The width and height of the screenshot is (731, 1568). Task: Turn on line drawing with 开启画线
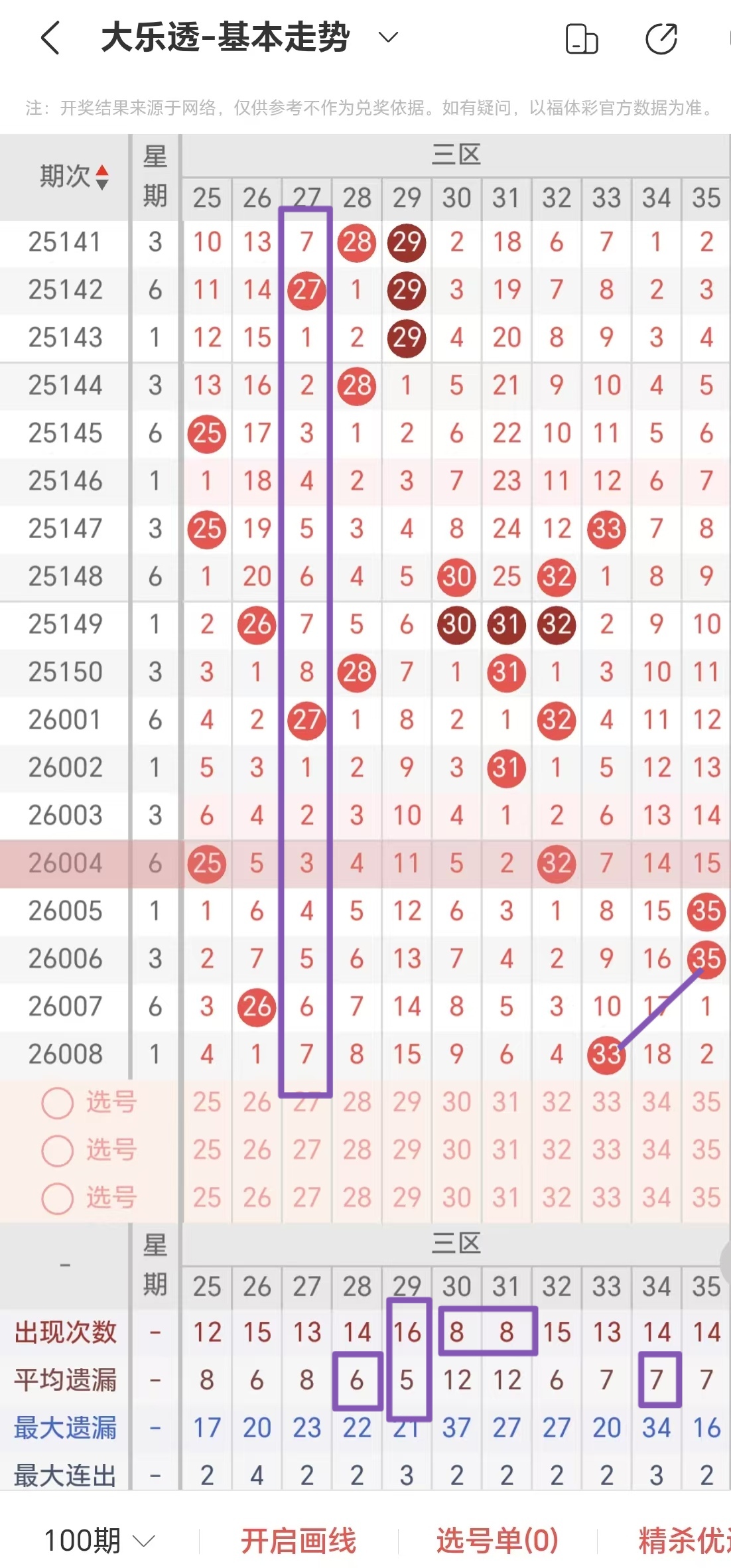click(x=299, y=1540)
